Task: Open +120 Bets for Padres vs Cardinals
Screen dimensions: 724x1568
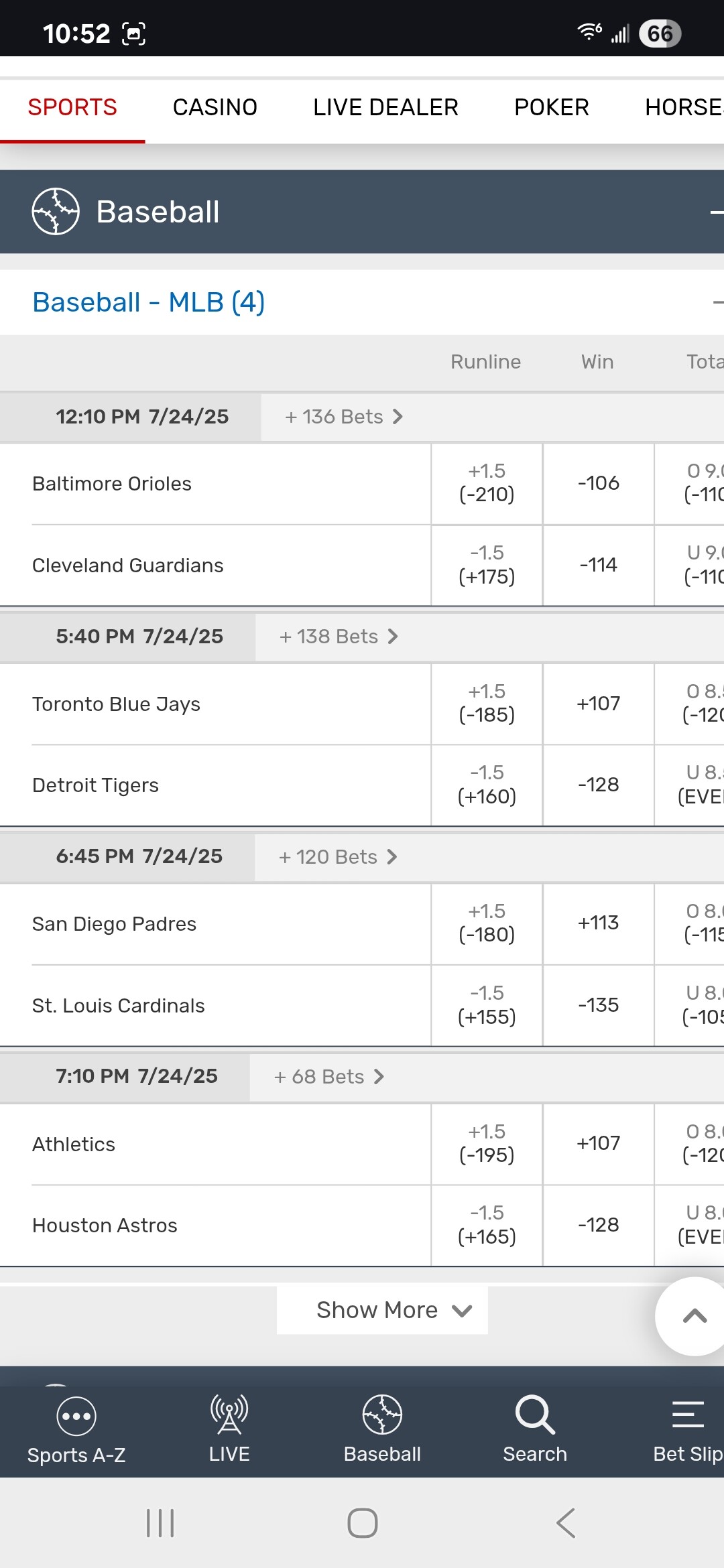Action: pos(337,857)
